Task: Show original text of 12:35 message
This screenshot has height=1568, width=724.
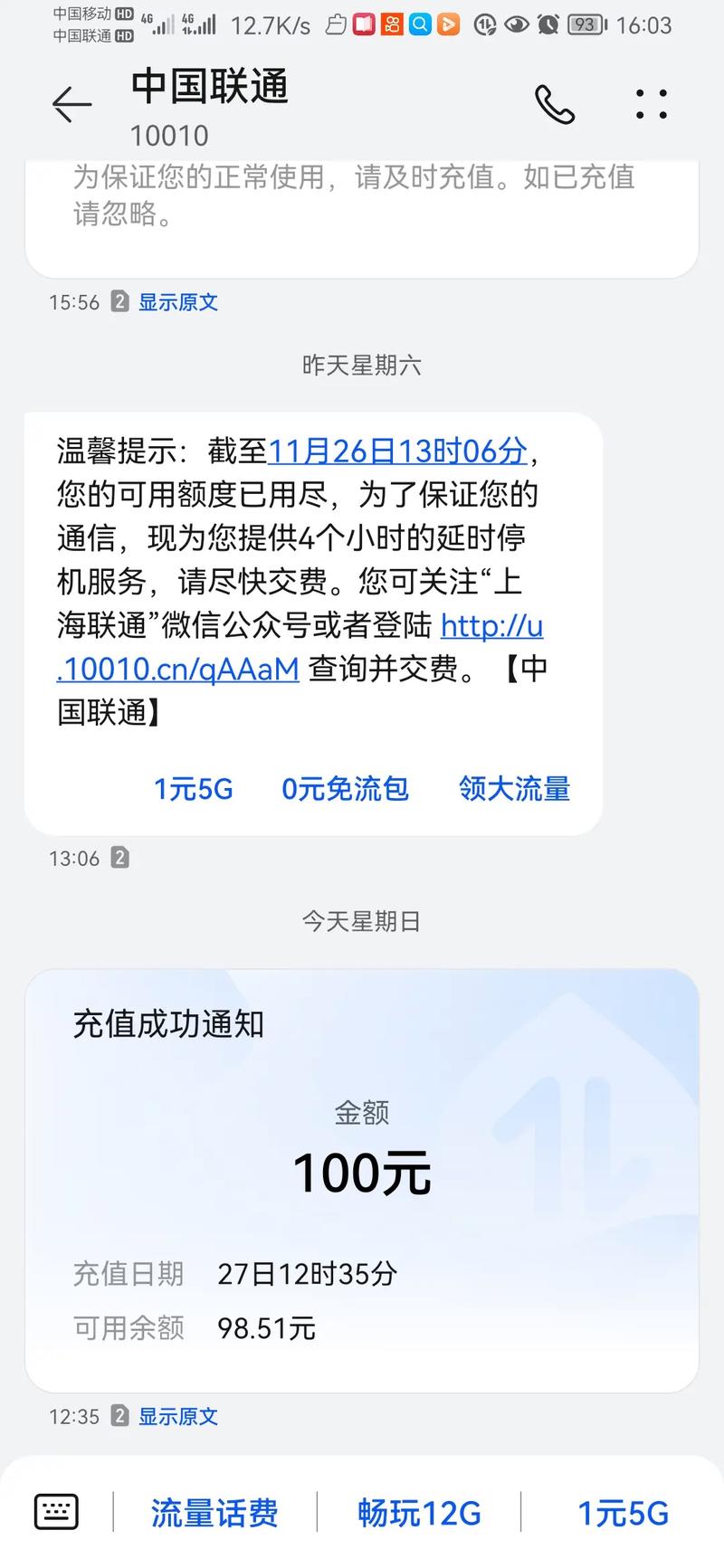Action: tap(178, 1416)
